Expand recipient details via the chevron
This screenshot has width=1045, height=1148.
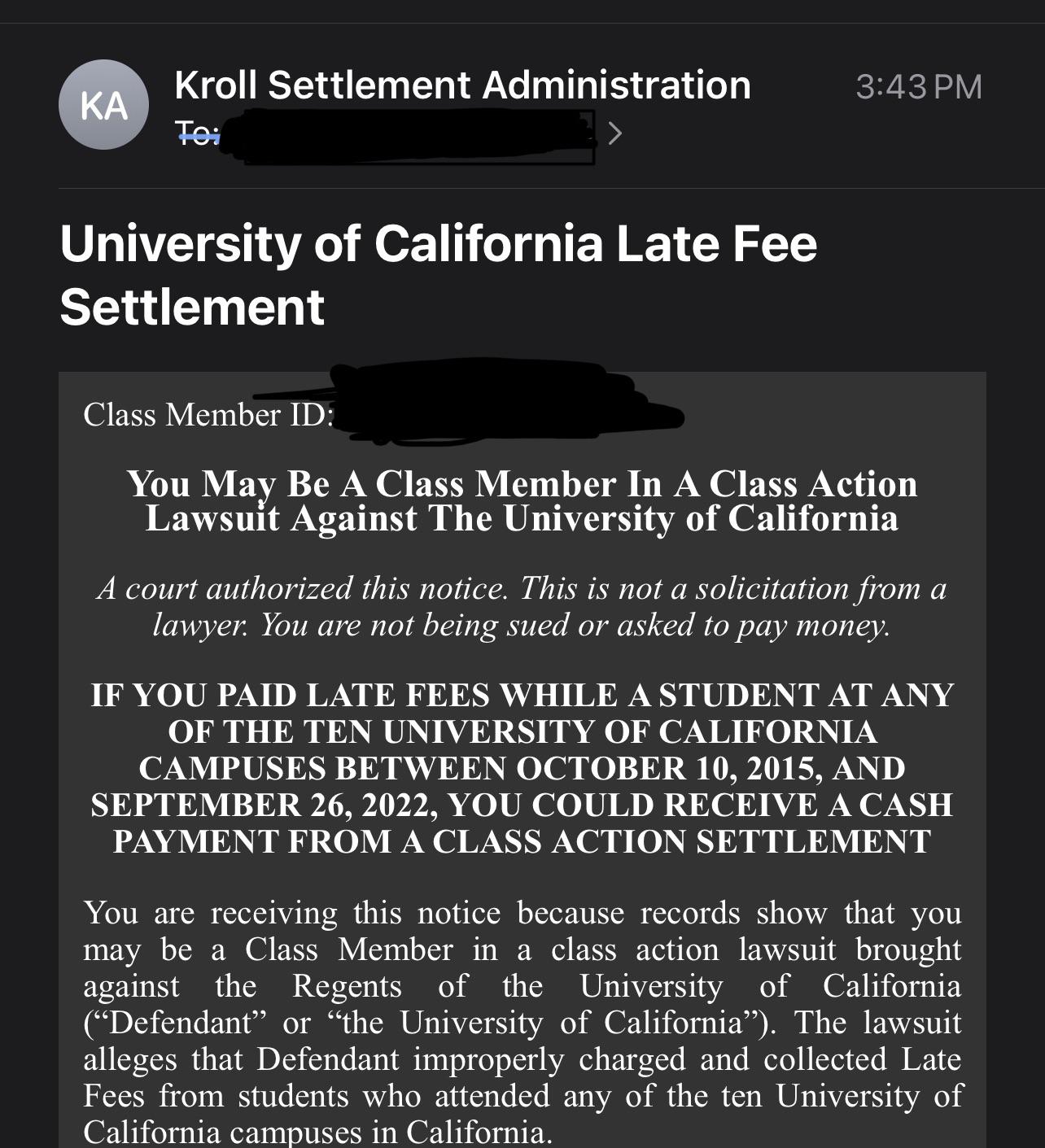[613, 131]
